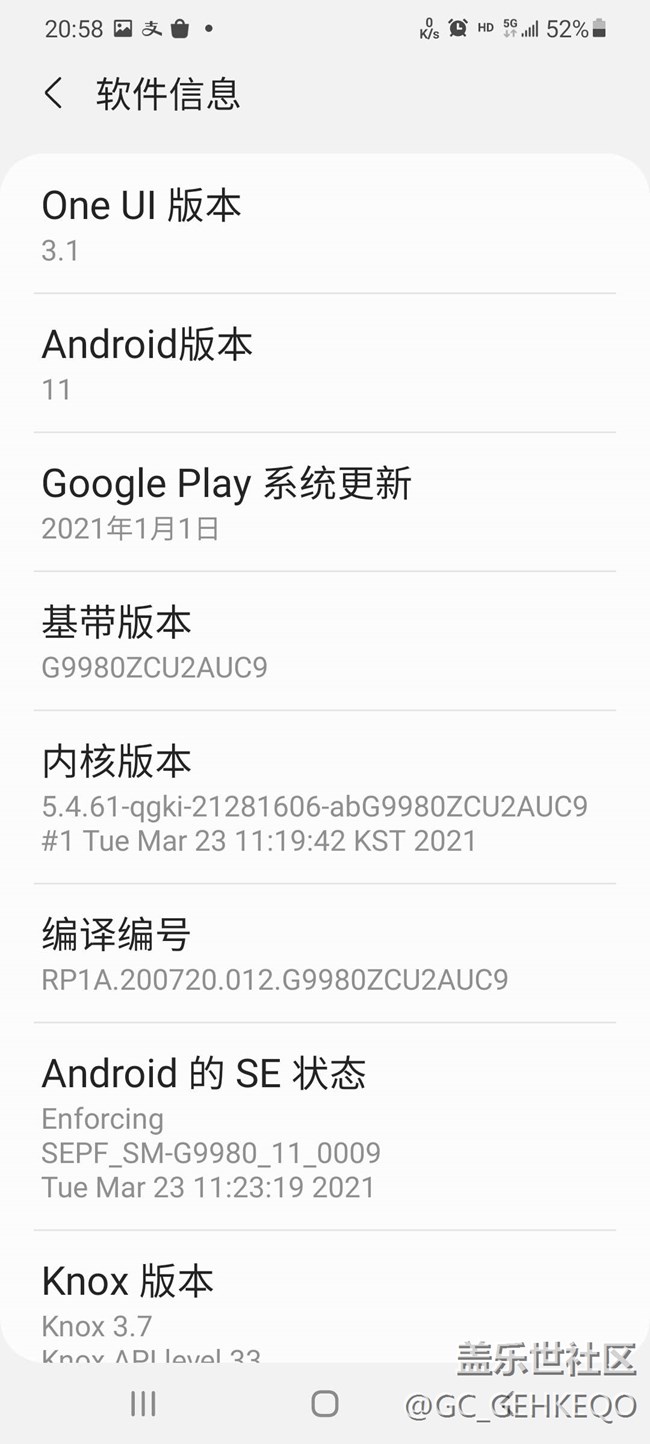Tap 编译编号 build number row
The image size is (650, 1444).
coord(324,954)
